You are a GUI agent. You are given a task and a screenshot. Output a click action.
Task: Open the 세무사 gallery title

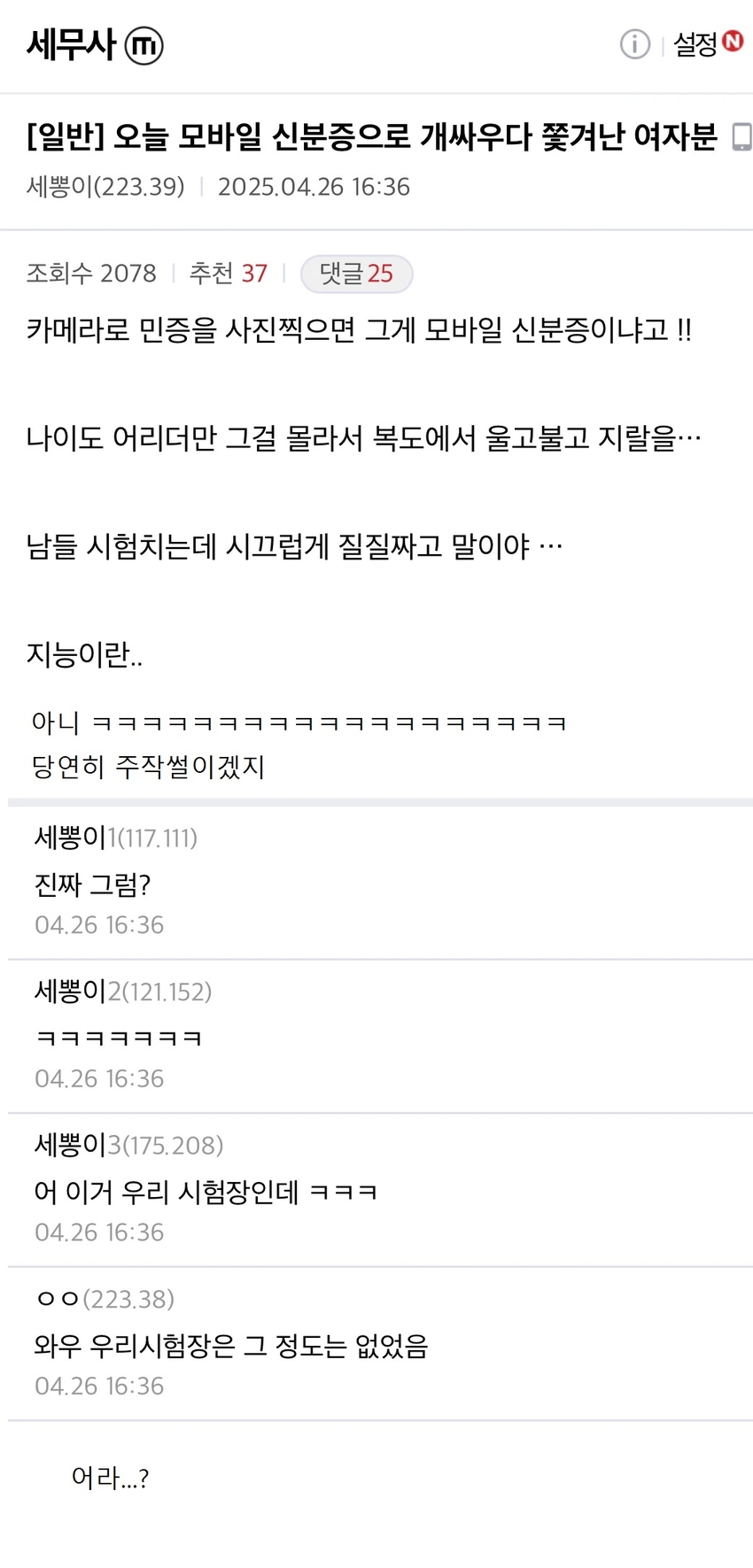pos(71,44)
